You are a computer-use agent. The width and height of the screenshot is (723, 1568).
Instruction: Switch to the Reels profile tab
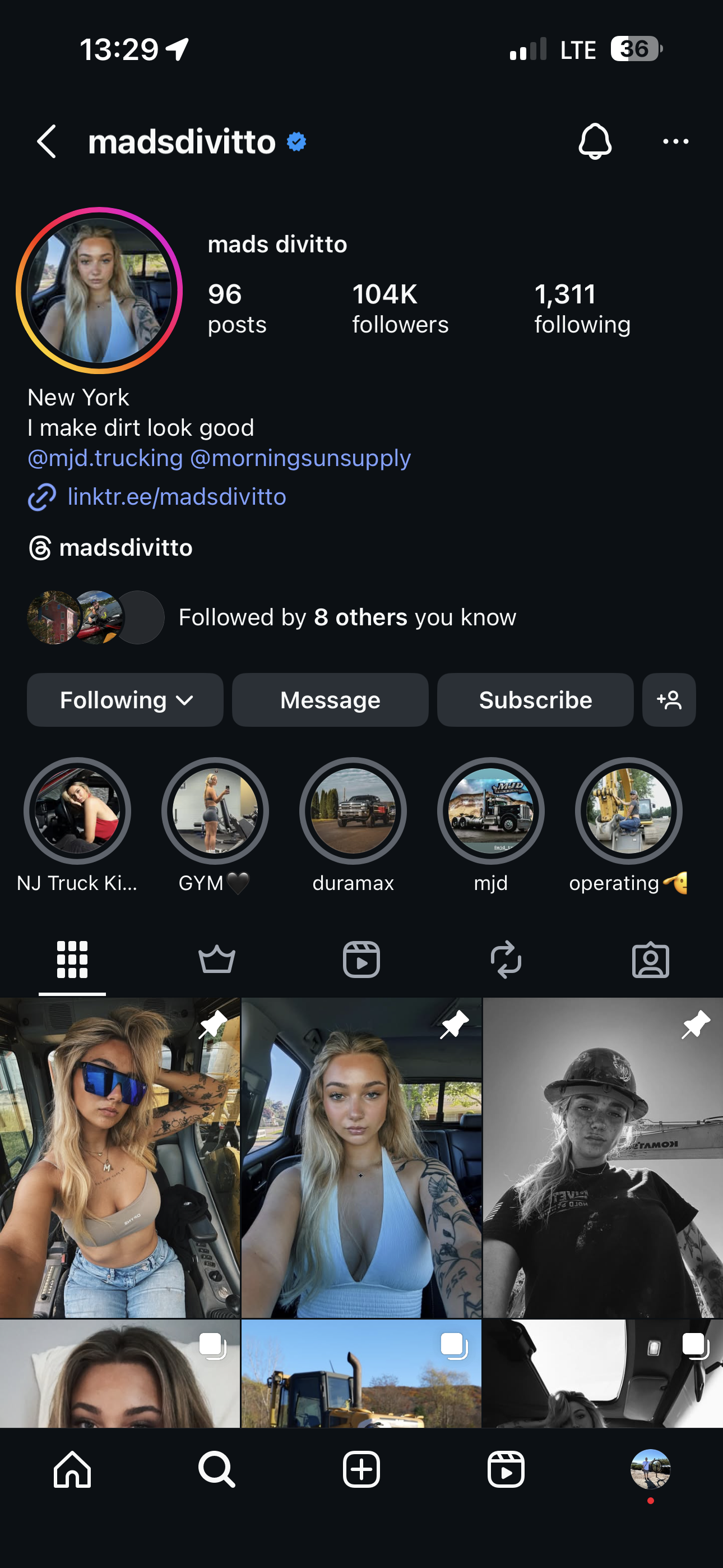(361, 960)
